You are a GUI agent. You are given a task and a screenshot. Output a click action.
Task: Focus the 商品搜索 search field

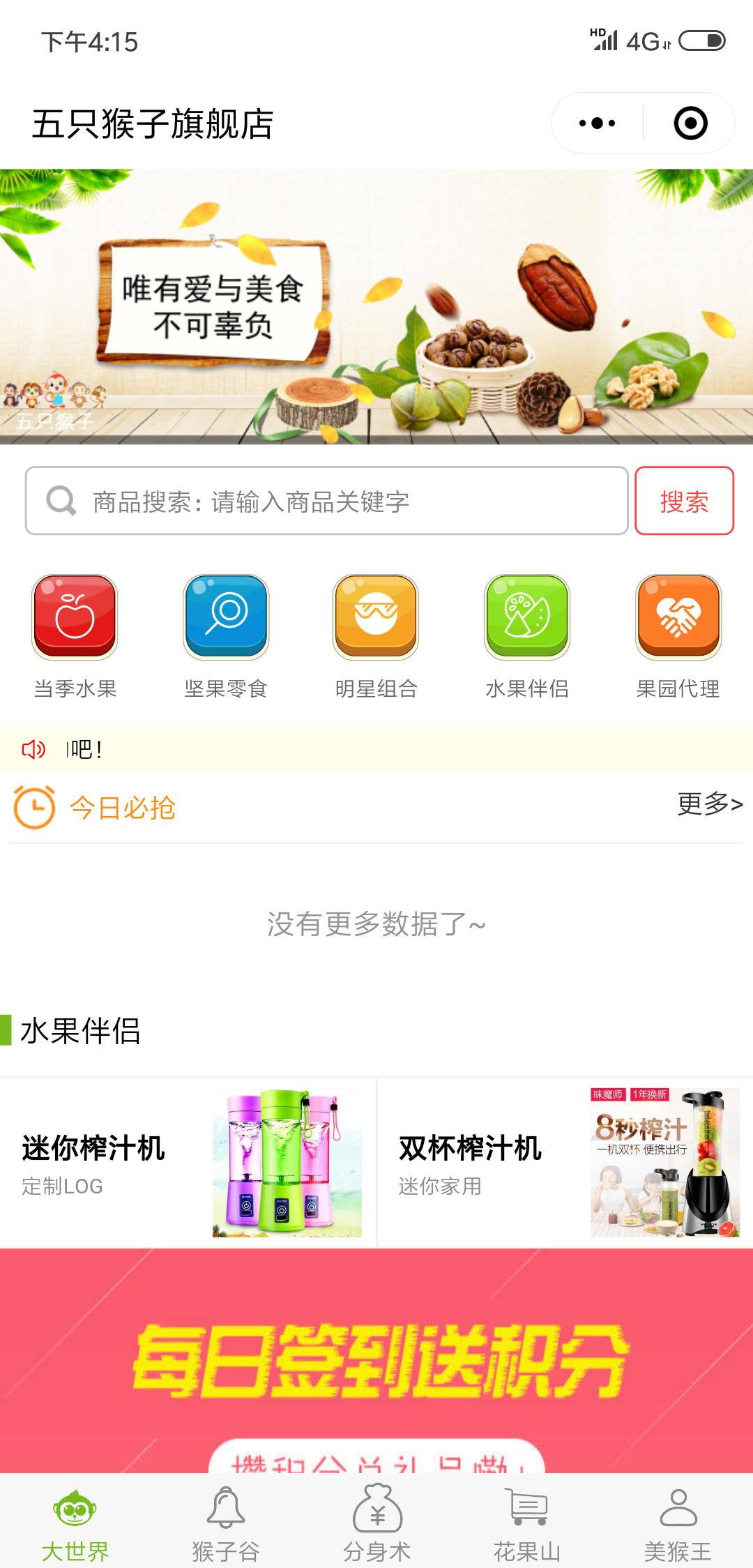tap(326, 501)
